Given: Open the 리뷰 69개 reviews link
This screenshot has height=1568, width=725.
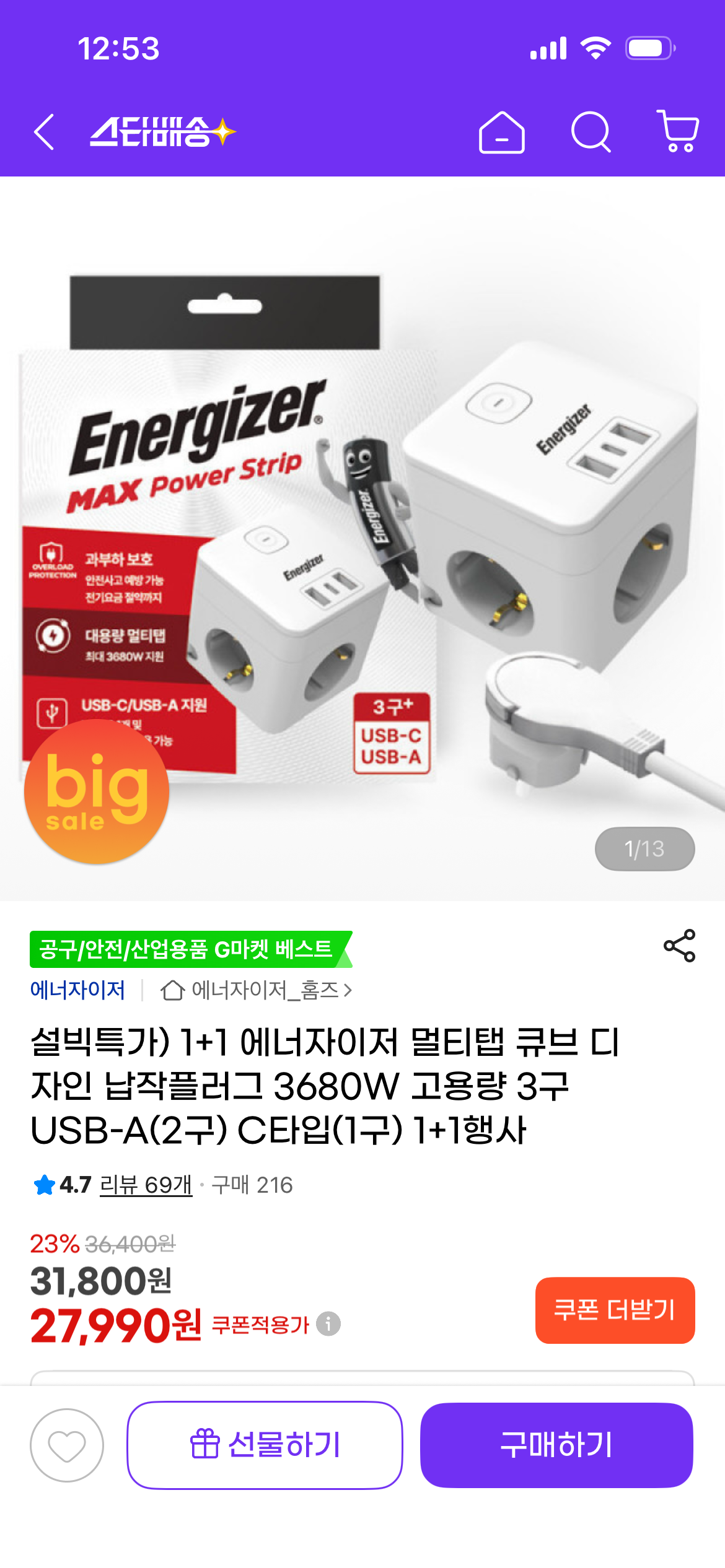Looking at the screenshot, I should [146, 1185].
